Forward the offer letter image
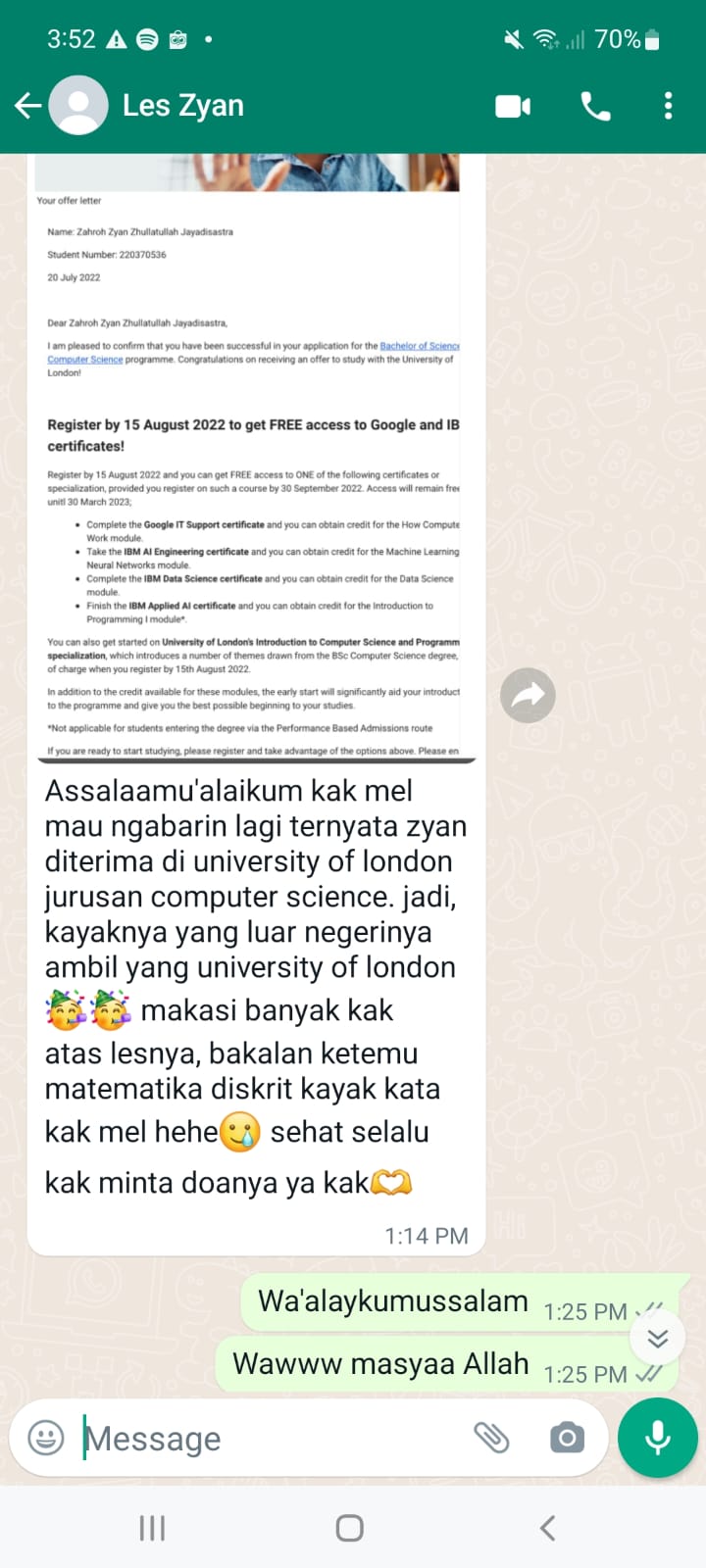 click(528, 696)
